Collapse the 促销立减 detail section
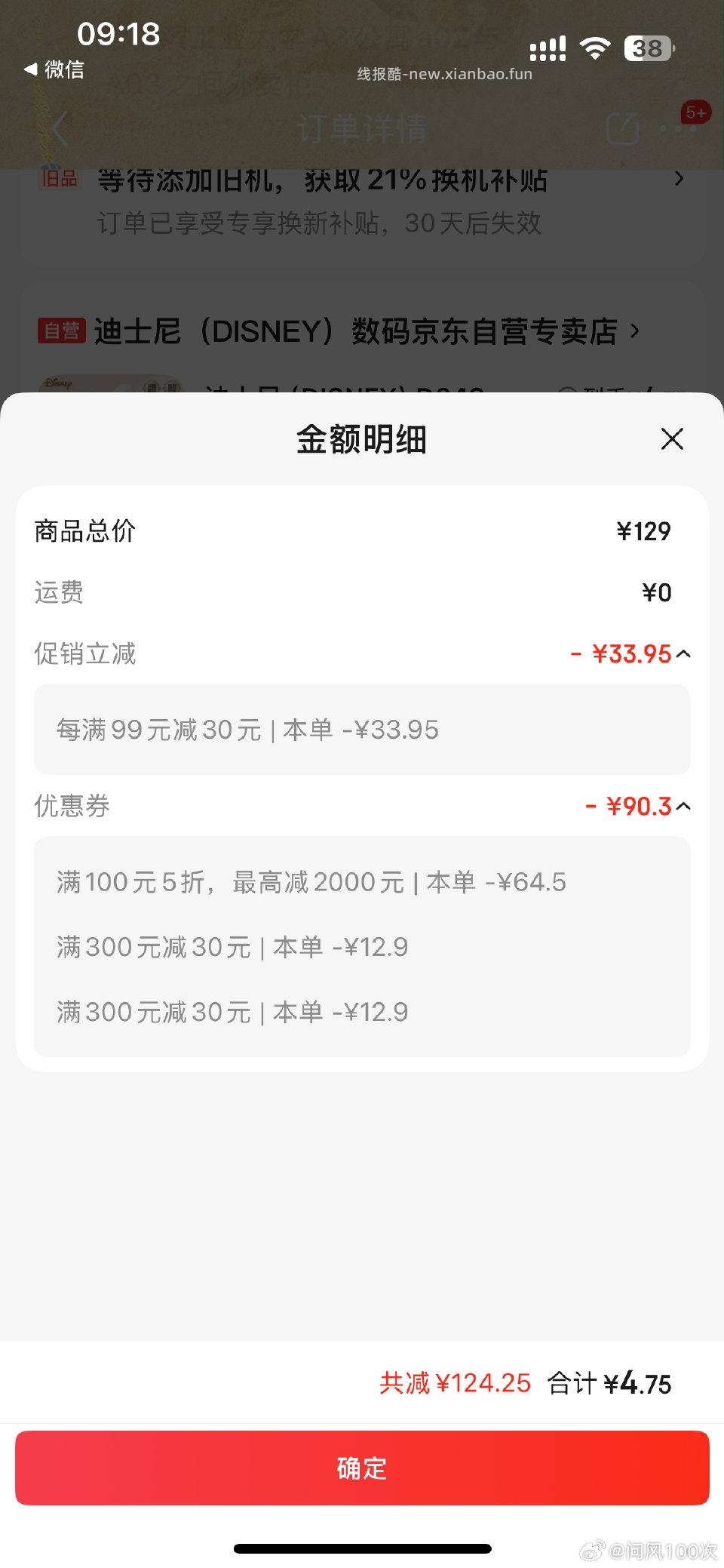 [683, 654]
